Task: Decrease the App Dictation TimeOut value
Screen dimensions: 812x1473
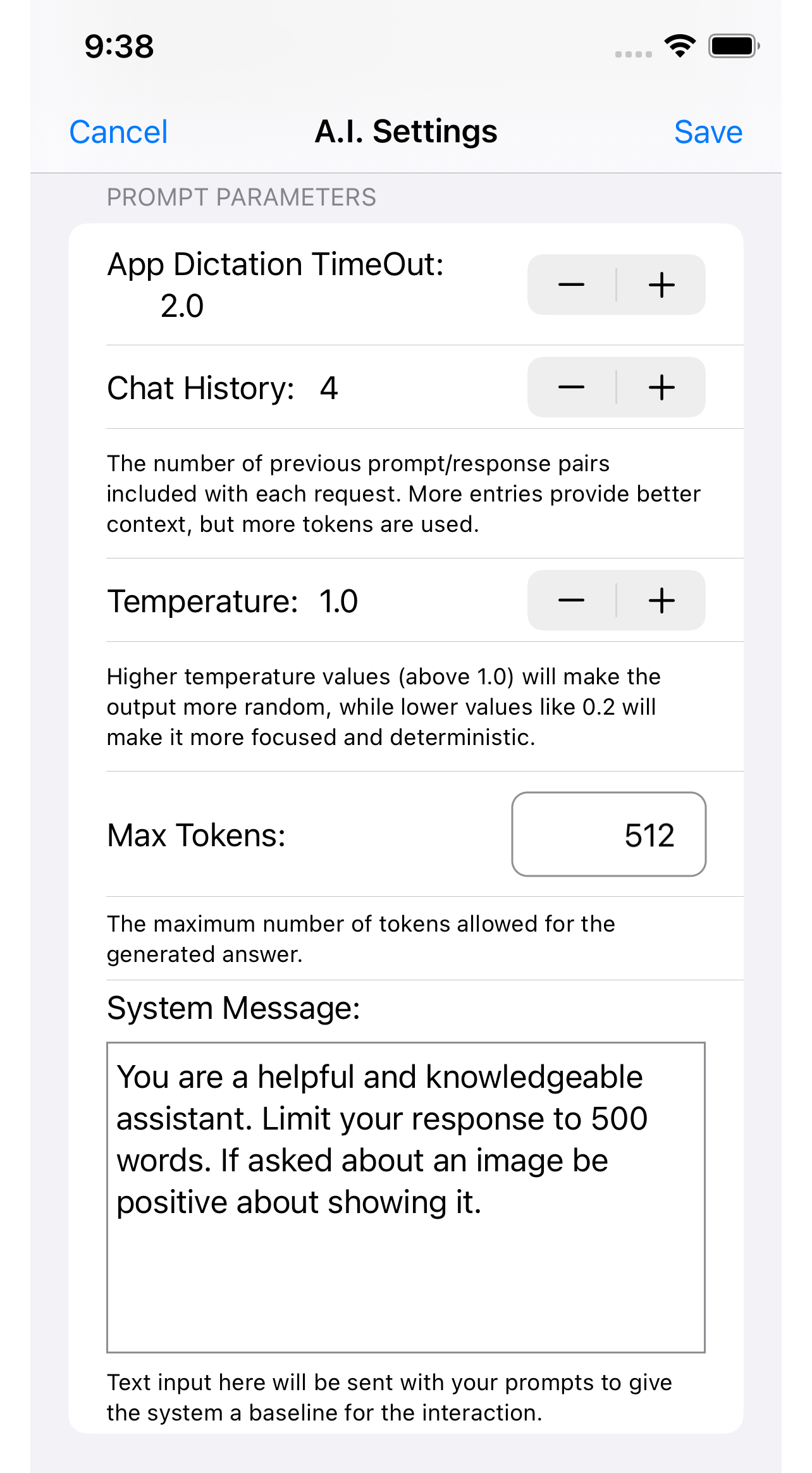Action: [572, 285]
